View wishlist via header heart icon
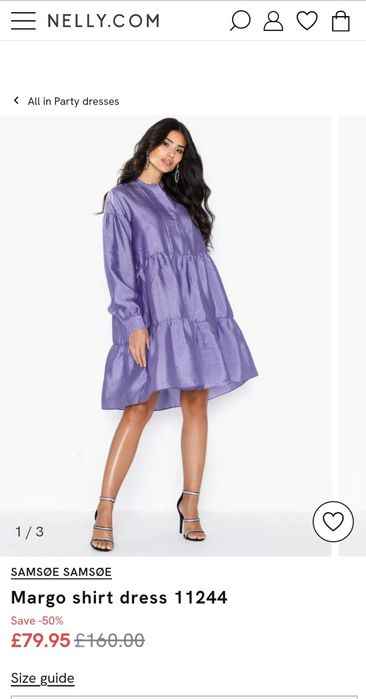Screen dimensions: 366x699 307,21
